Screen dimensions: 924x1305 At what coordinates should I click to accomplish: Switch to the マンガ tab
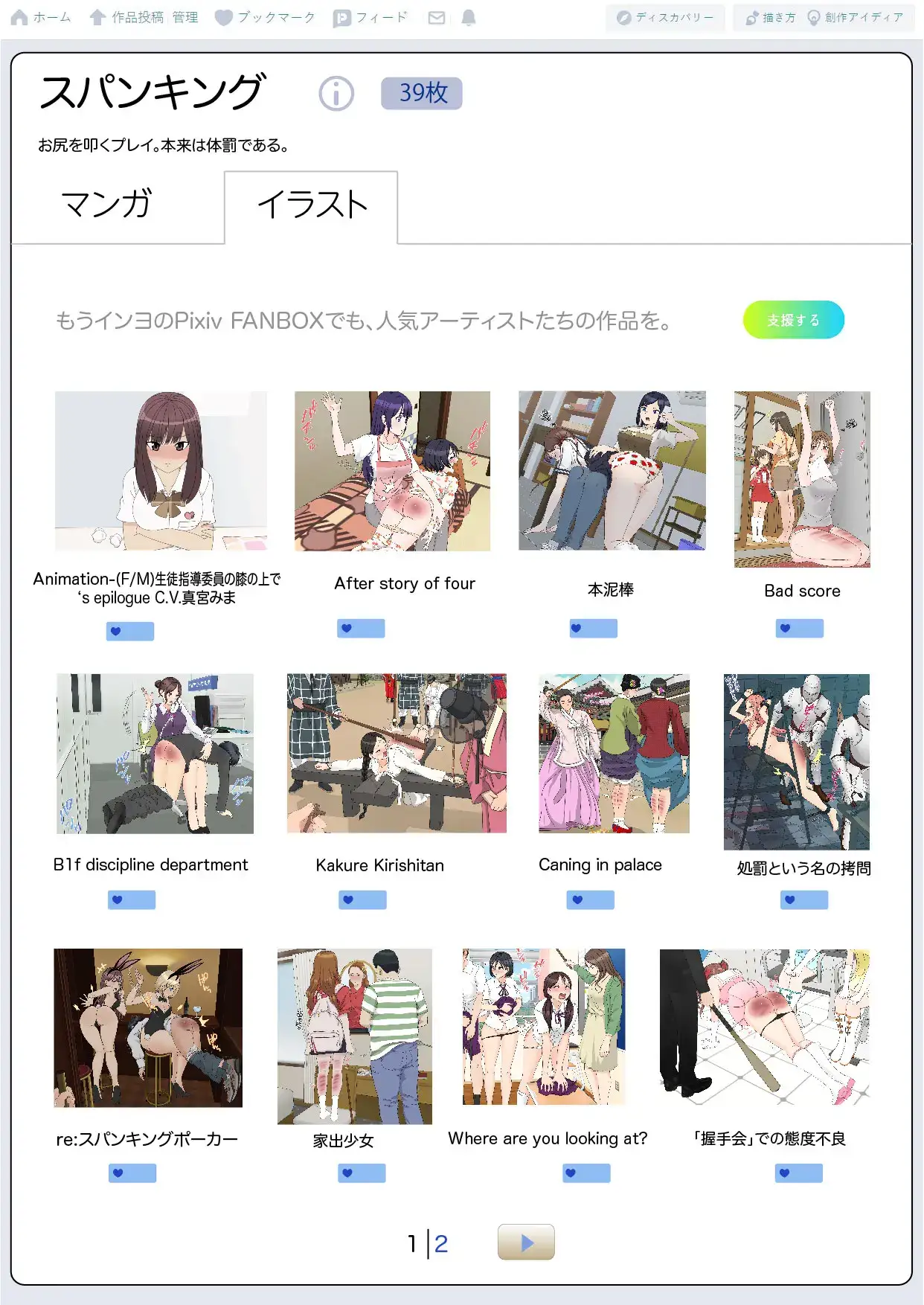106,205
